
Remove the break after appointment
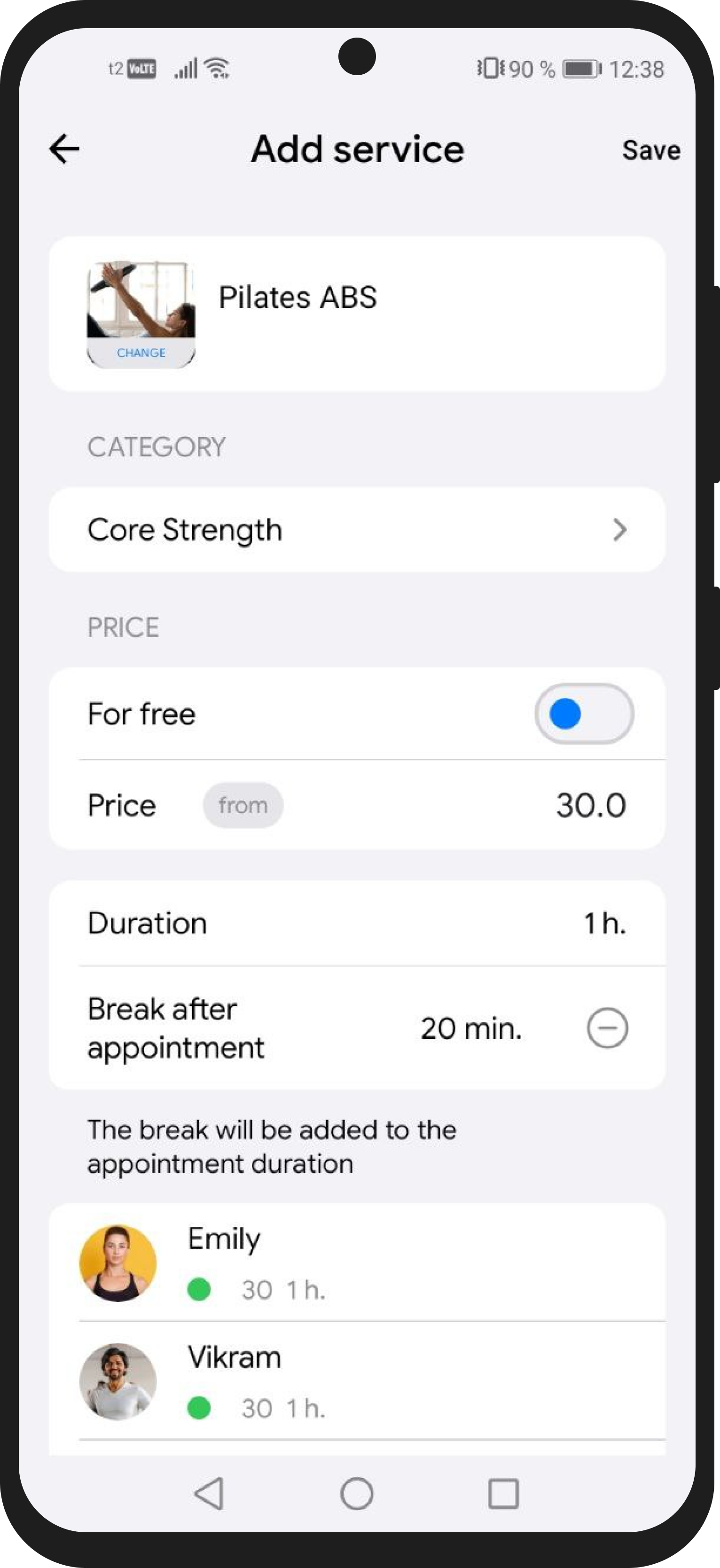tap(607, 1029)
